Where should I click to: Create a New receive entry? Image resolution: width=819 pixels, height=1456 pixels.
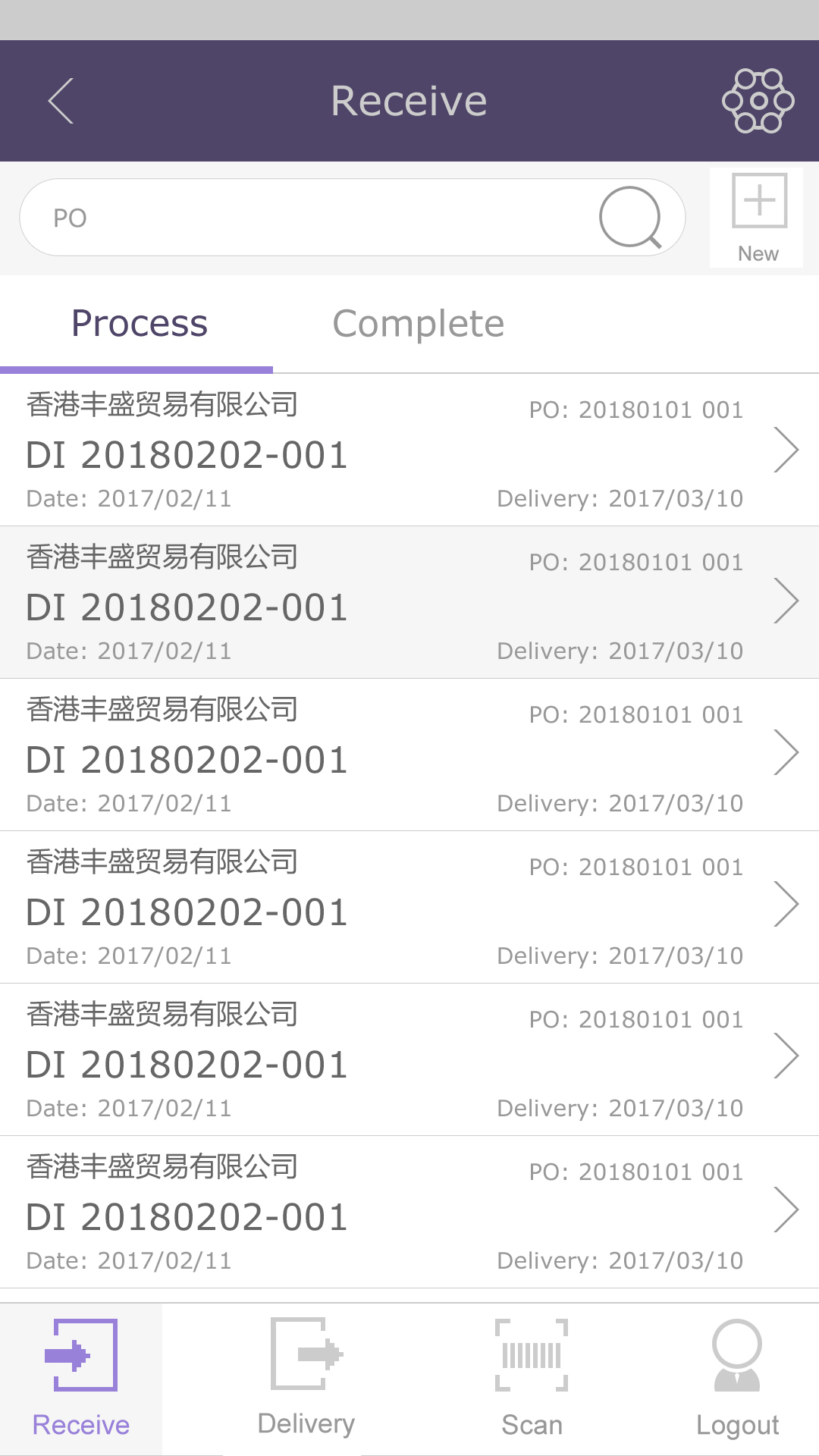(x=757, y=218)
